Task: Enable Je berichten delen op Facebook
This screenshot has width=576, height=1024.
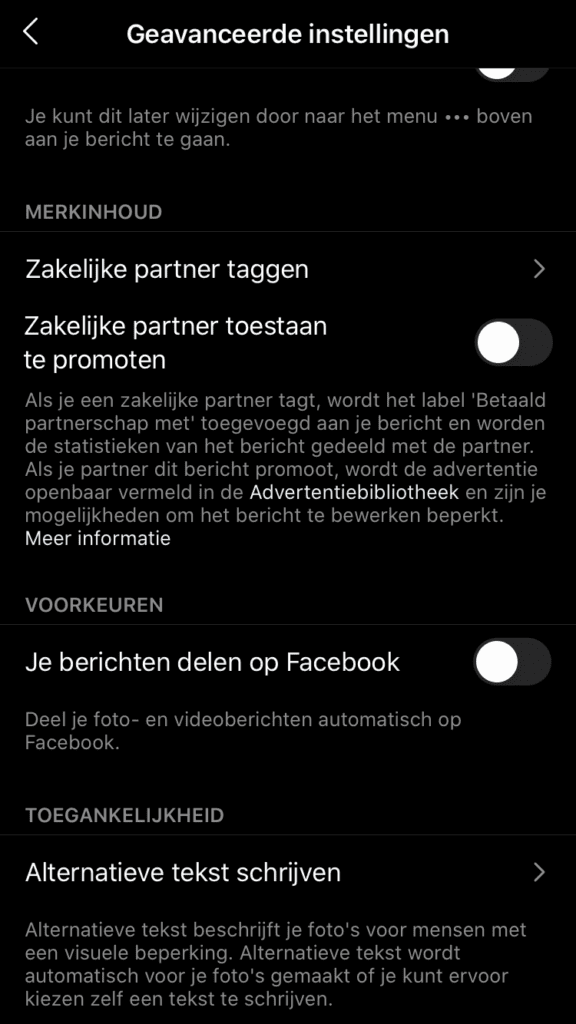Action: 513,662
